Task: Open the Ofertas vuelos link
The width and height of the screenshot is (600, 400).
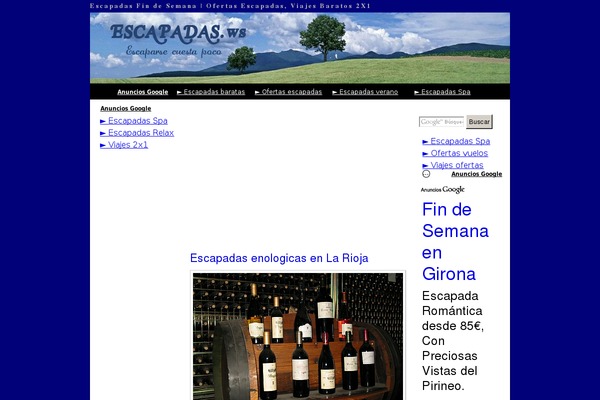Action: tap(459, 153)
